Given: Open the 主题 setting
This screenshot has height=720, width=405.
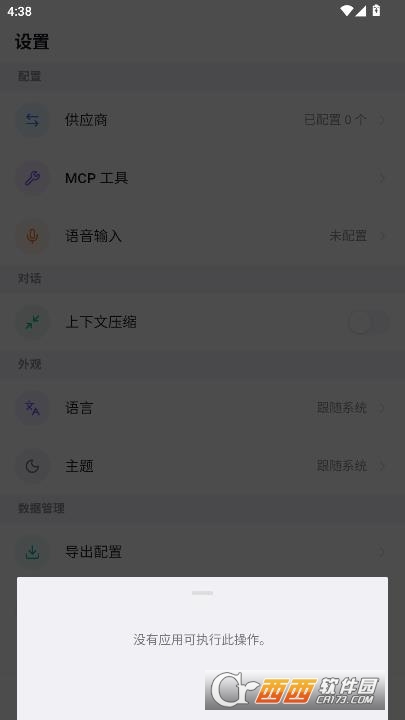Looking at the screenshot, I should (x=202, y=466).
